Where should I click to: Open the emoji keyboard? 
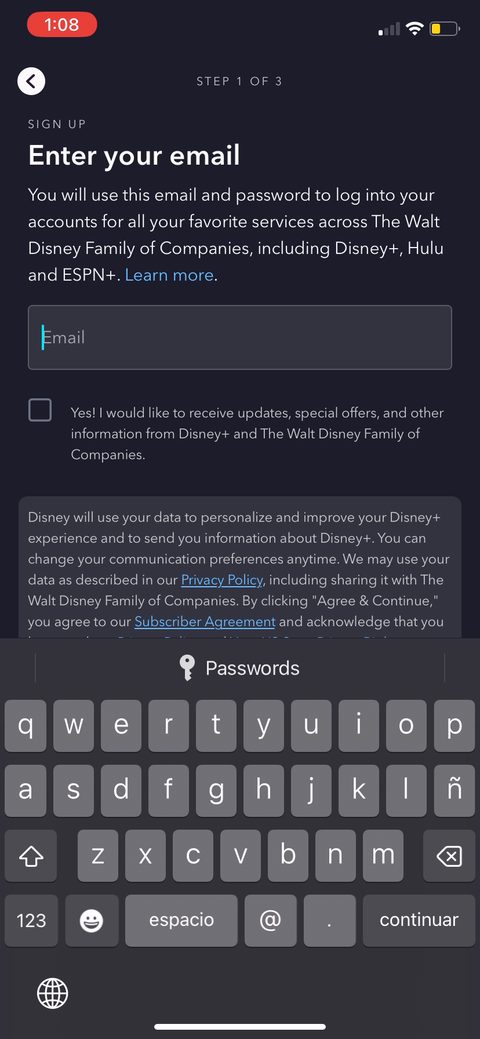(x=91, y=920)
